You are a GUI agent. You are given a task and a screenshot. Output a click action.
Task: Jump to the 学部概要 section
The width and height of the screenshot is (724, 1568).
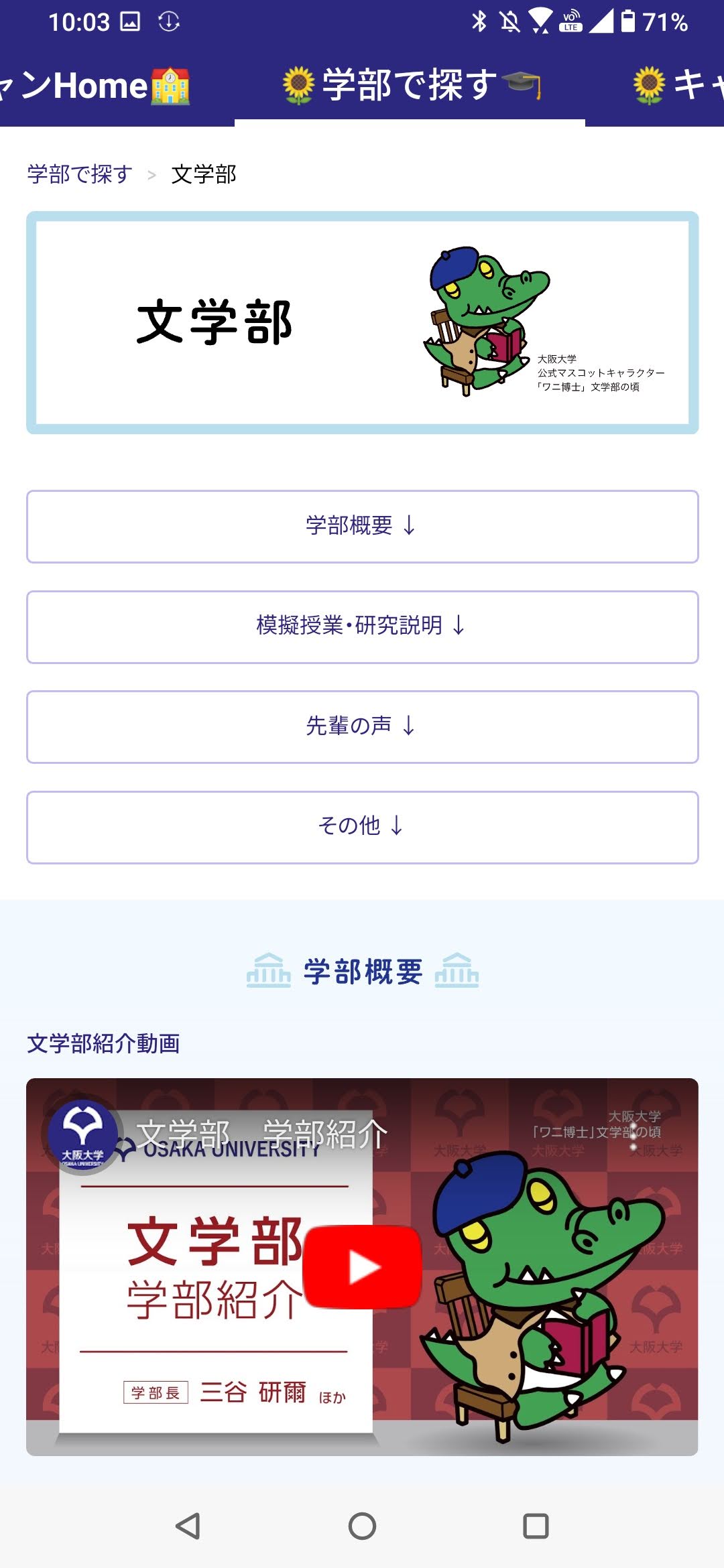(x=362, y=527)
